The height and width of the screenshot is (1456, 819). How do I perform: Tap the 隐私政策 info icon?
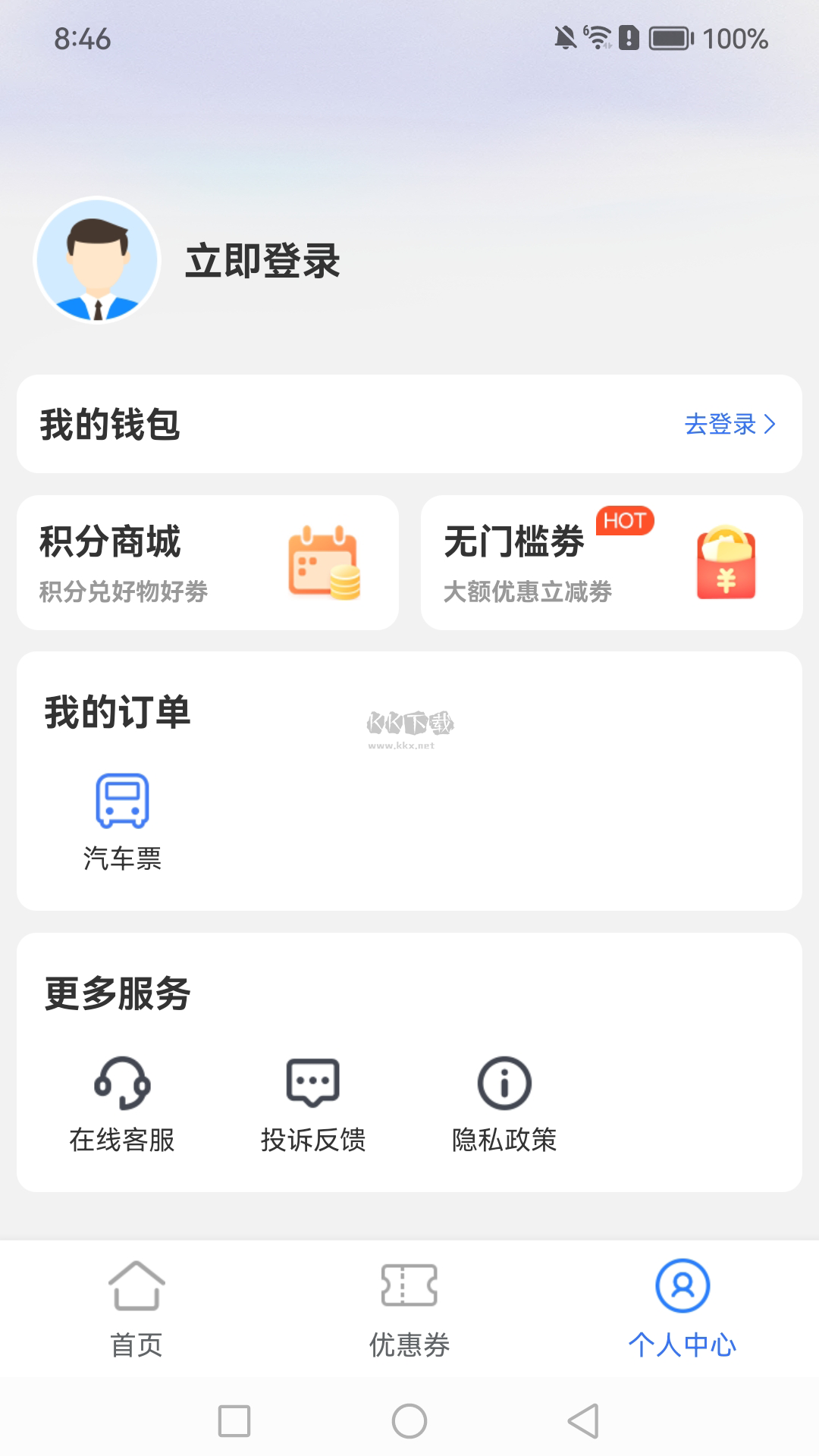(504, 1083)
